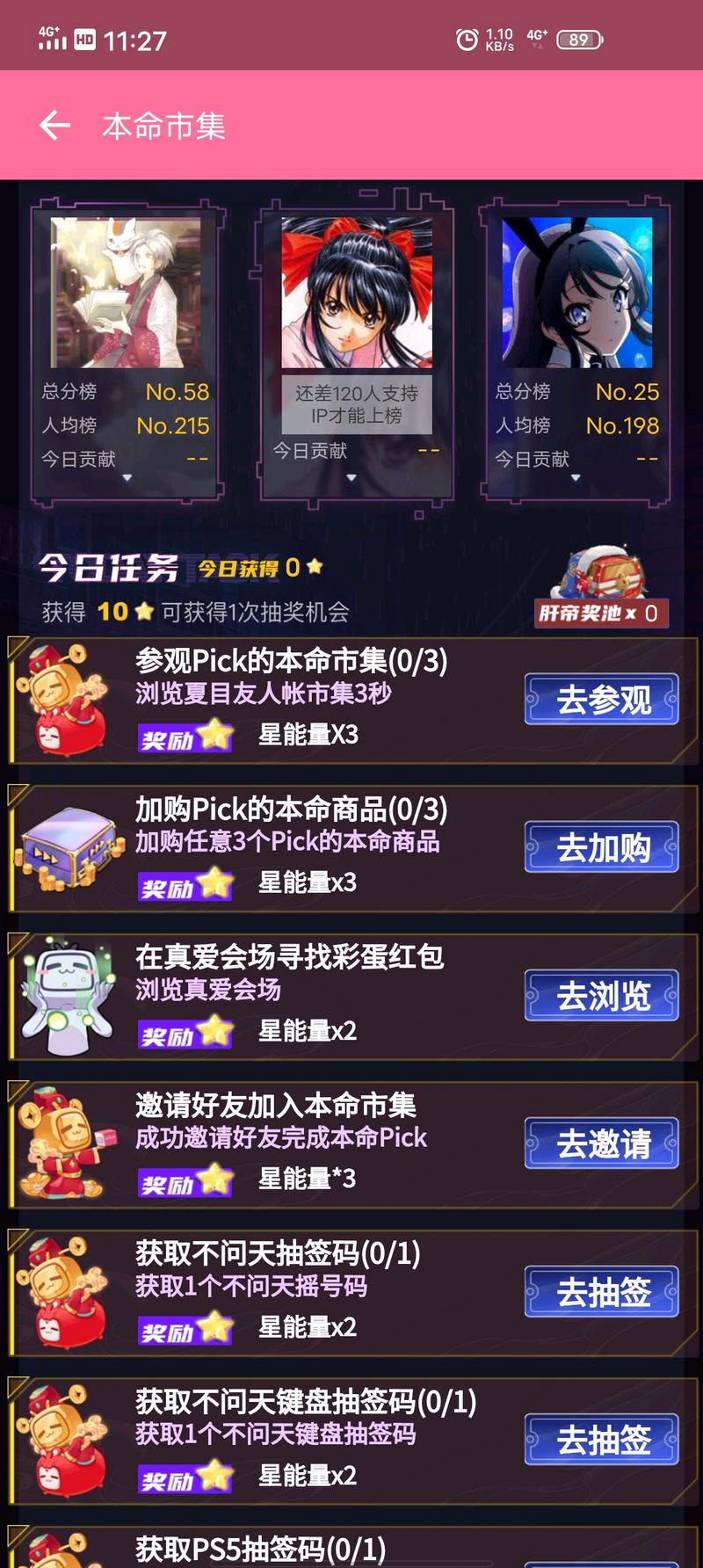Screen dimensions: 703x1568
Task: Open the red-bow character card
Action: coord(356,293)
